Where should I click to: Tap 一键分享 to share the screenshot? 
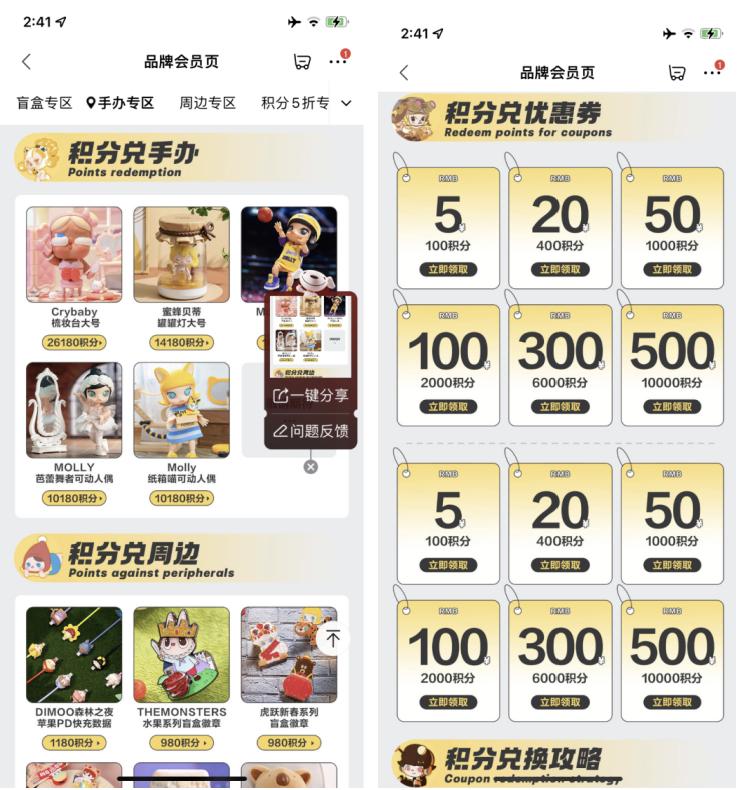[x=310, y=396]
